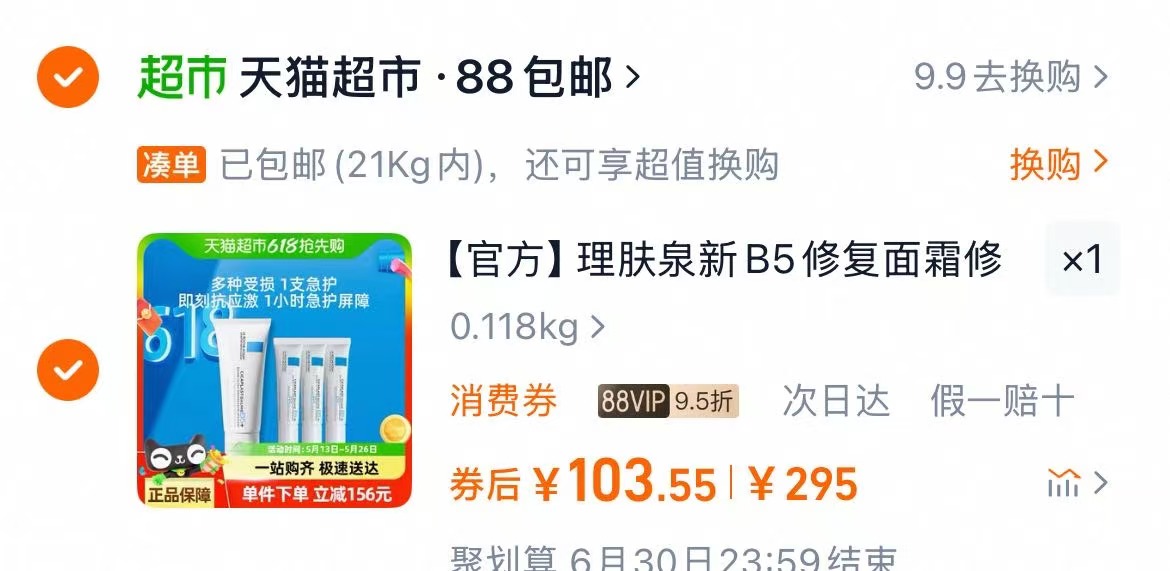Change the 0.118kg product spec
This screenshot has height=571, width=1170.
click(527, 327)
